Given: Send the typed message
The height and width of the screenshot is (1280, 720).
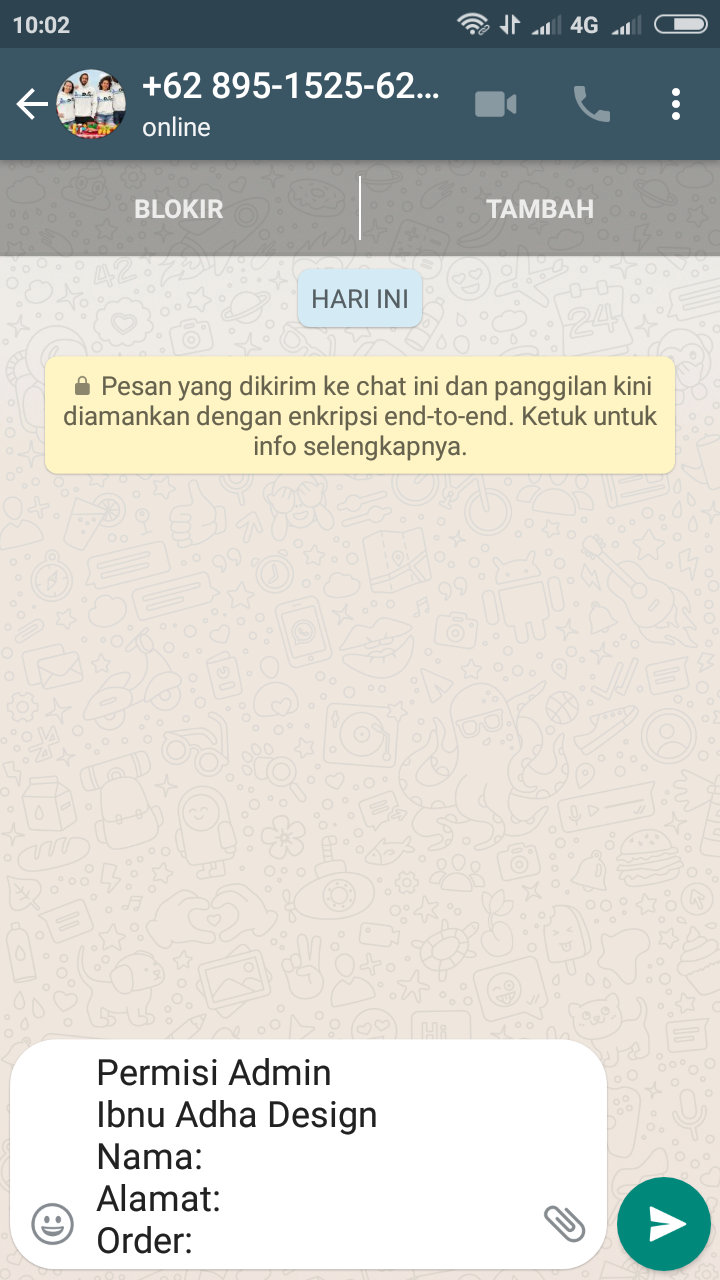Looking at the screenshot, I should click(x=664, y=1223).
